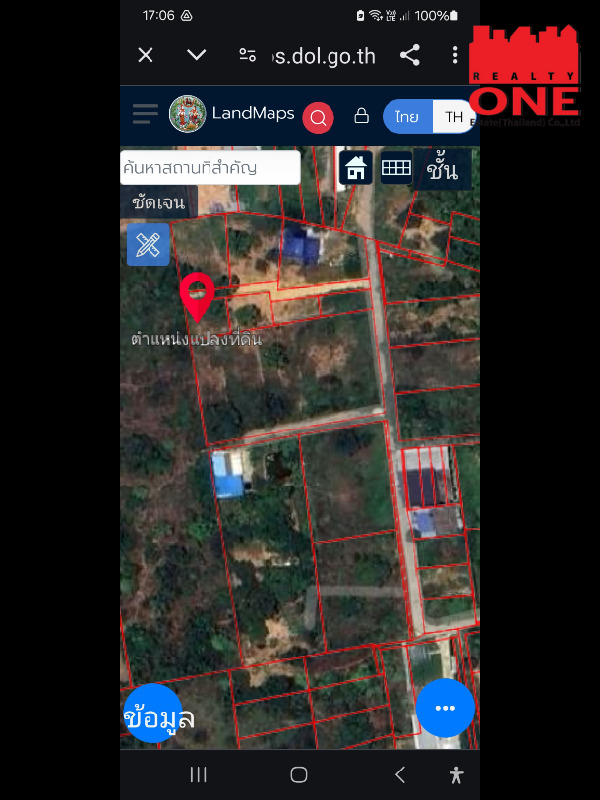The height and width of the screenshot is (800, 600).
Task: Tap the ค้นหาสถานที่สำคัญ search field
Action: point(210,167)
